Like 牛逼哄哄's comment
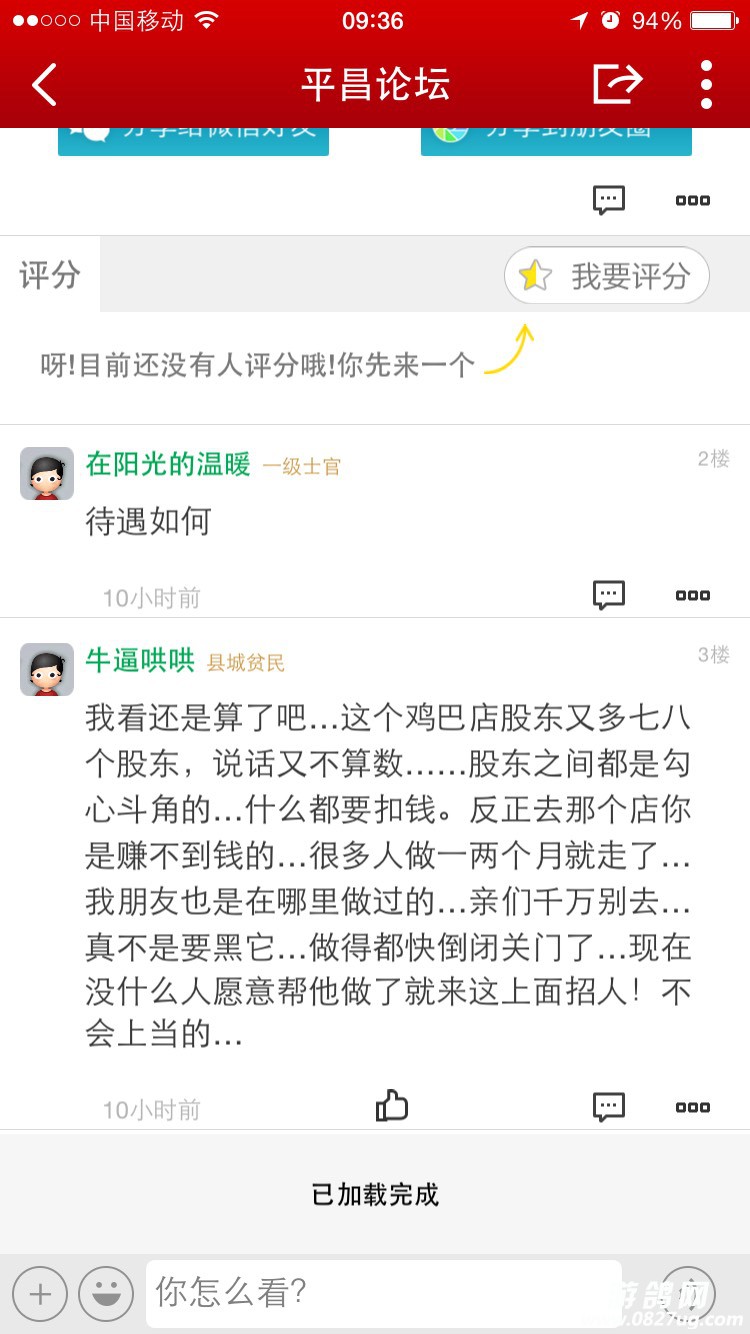 (x=392, y=1106)
